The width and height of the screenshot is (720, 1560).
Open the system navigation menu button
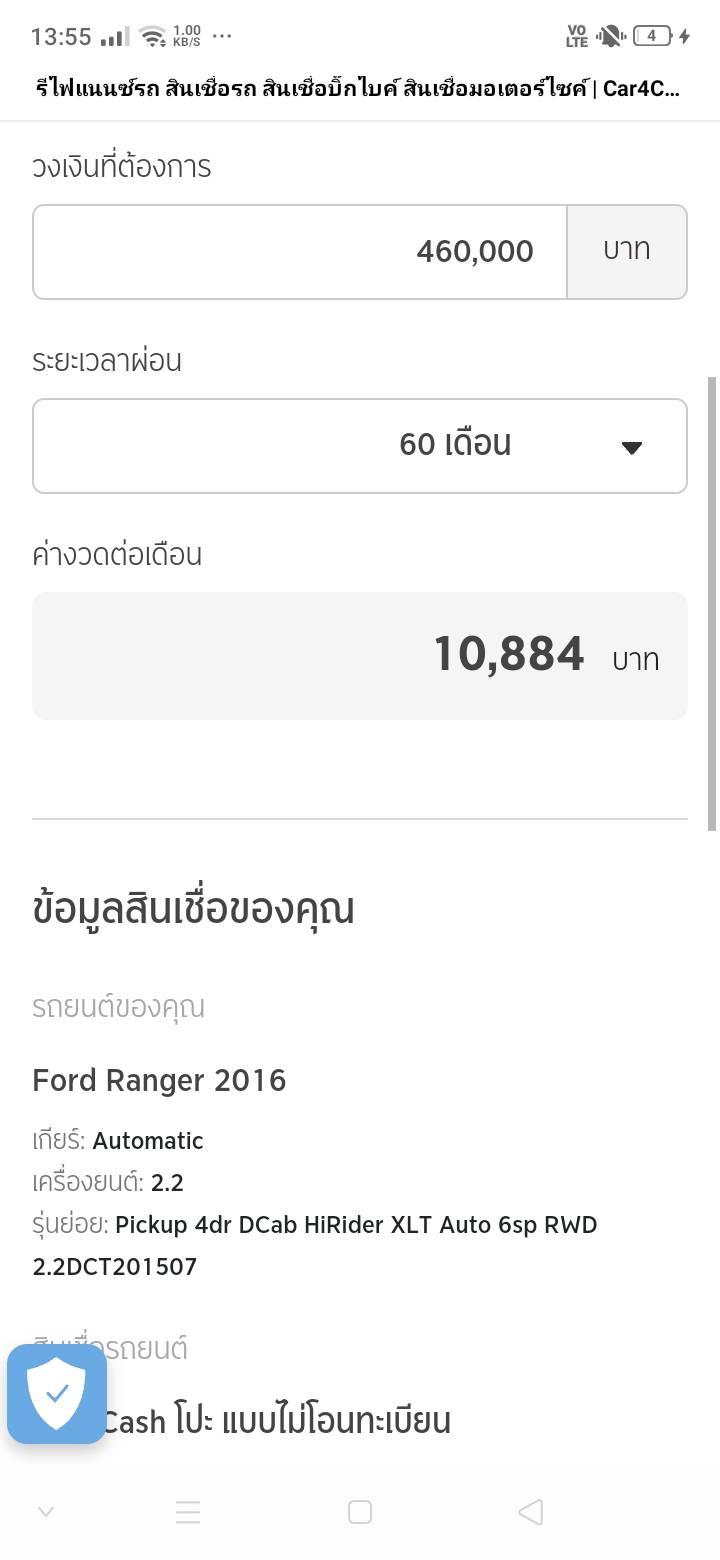click(x=188, y=1512)
